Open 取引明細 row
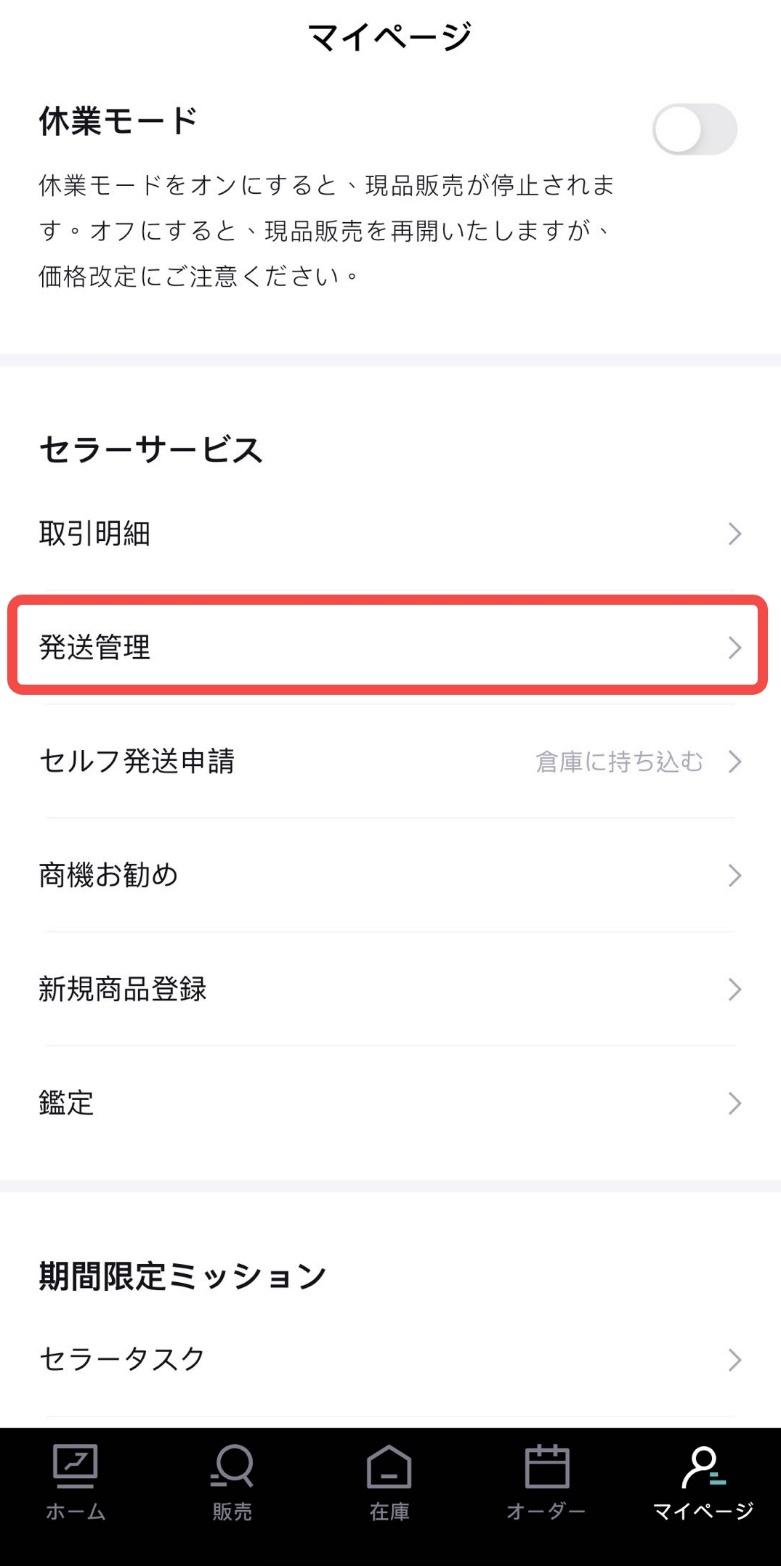 click(x=390, y=534)
